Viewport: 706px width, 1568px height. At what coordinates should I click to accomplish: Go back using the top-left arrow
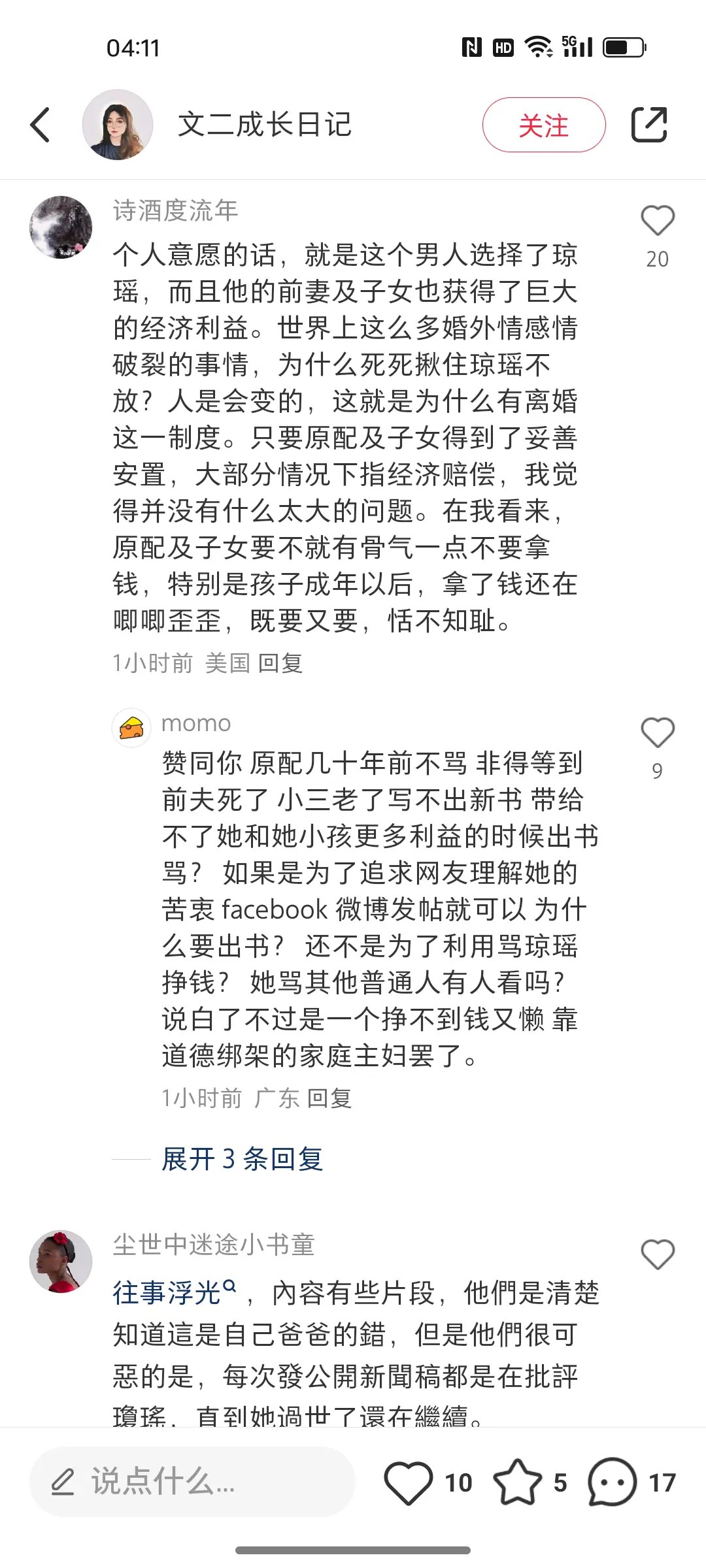(41, 125)
